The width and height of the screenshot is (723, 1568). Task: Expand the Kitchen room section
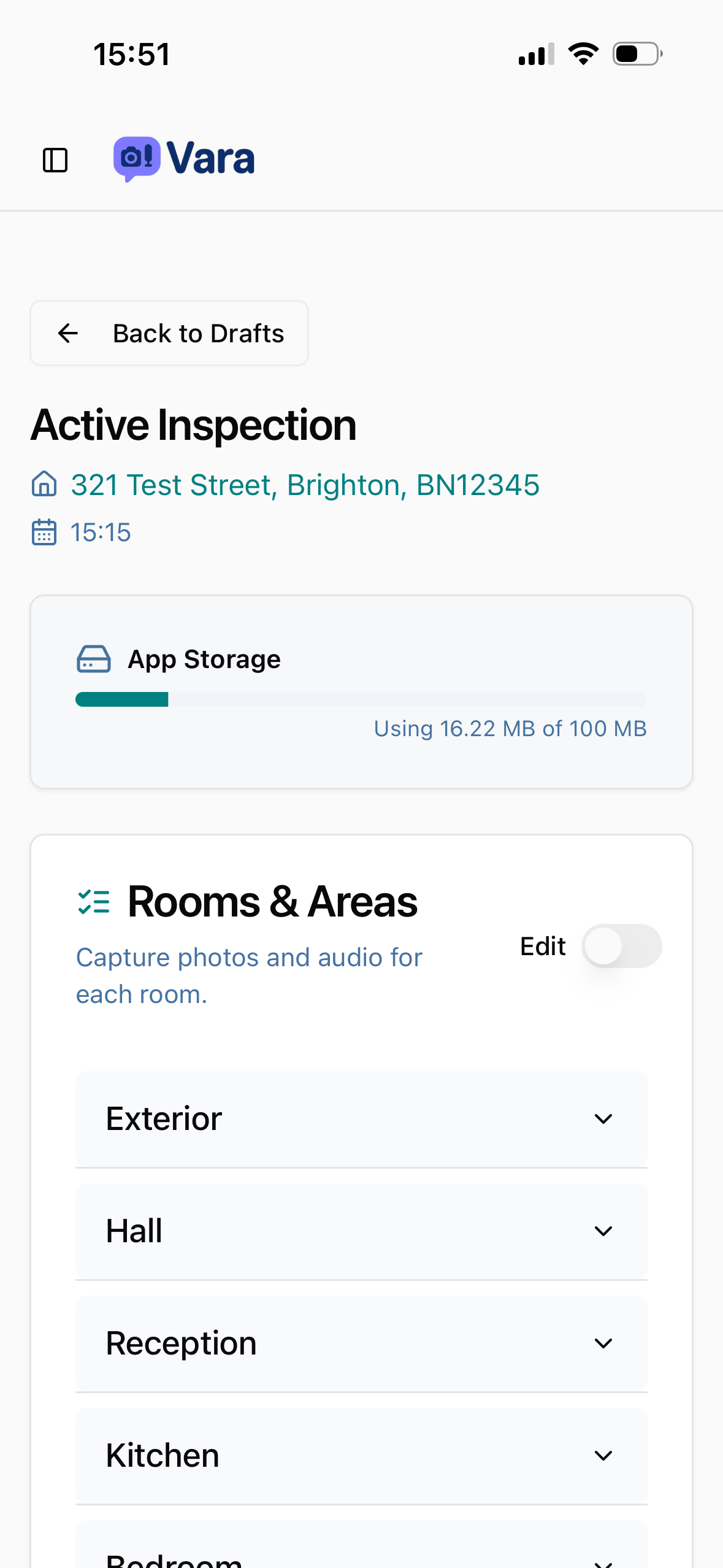[x=361, y=1456]
